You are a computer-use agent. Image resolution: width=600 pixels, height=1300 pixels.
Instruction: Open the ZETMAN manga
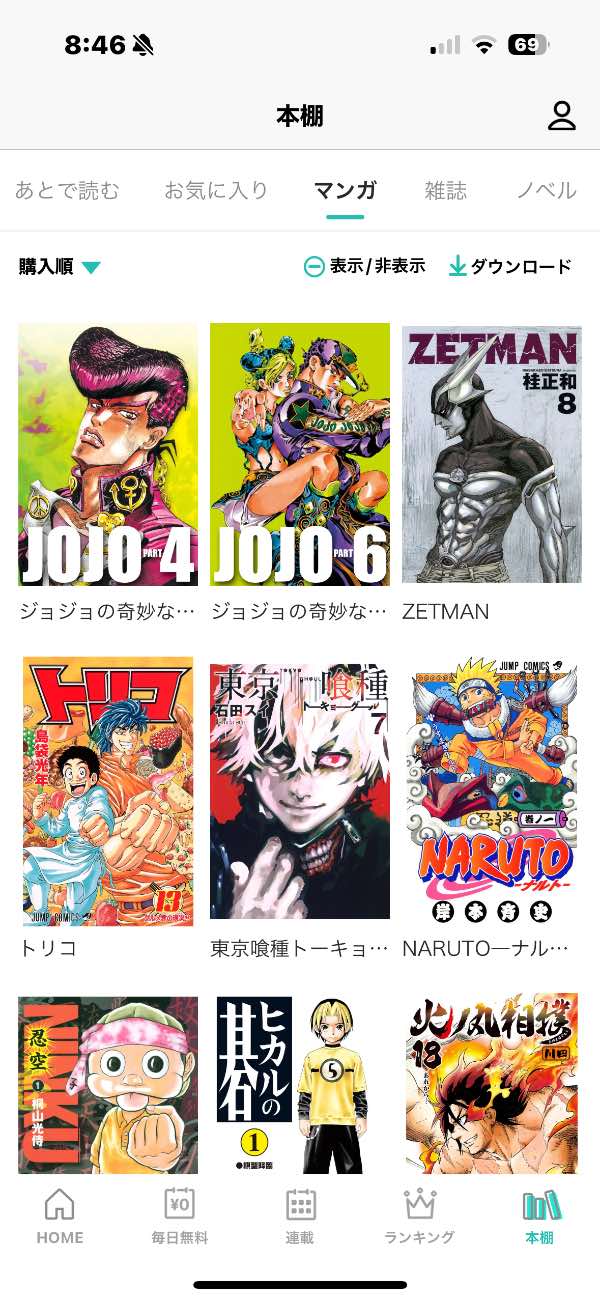click(491, 454)
